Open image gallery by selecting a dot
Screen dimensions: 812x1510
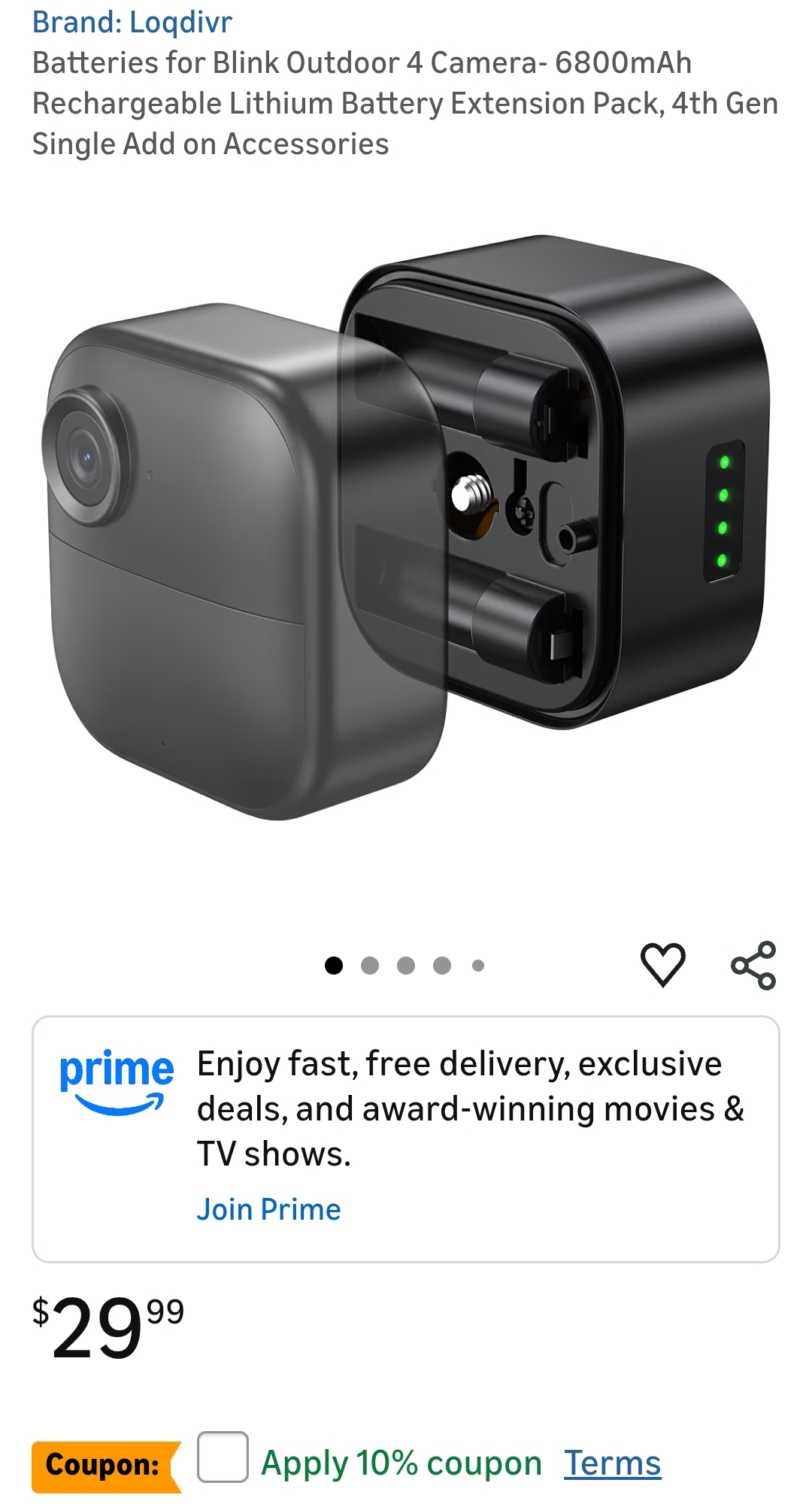[405, 964]
